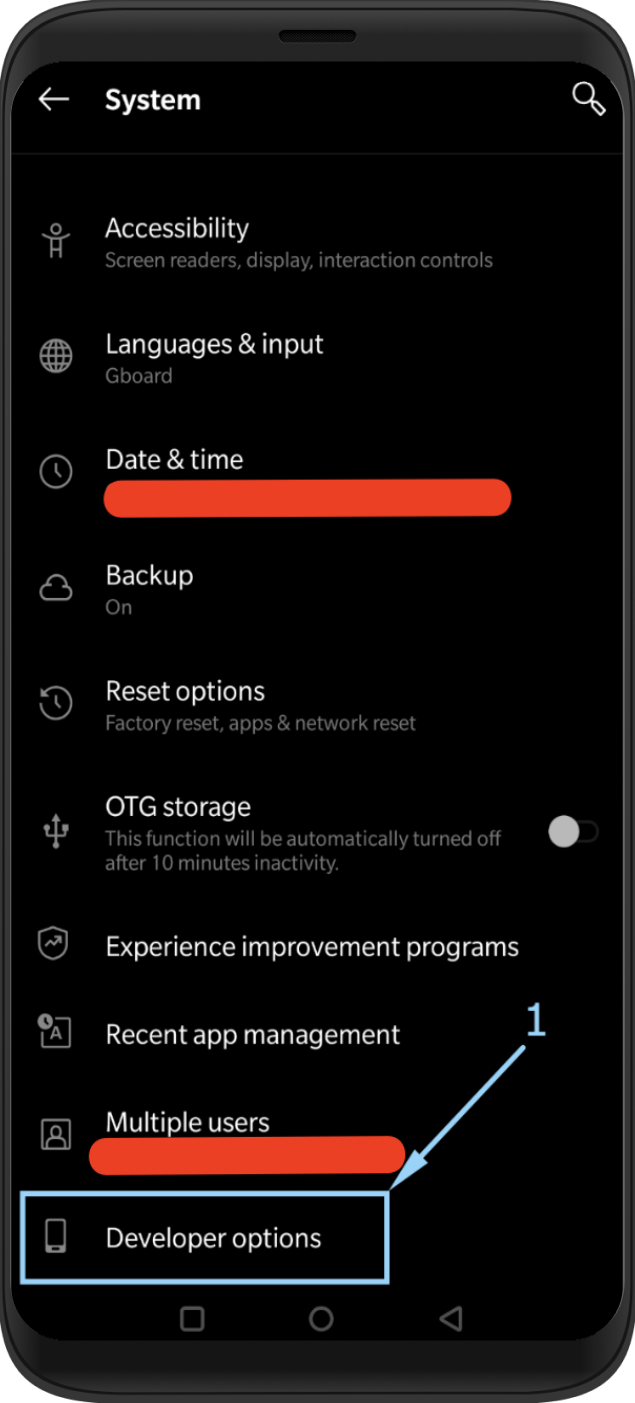Viewport: 635px width, 1403px height.
Task: Open Developer options
Action: click(213, 1239)
